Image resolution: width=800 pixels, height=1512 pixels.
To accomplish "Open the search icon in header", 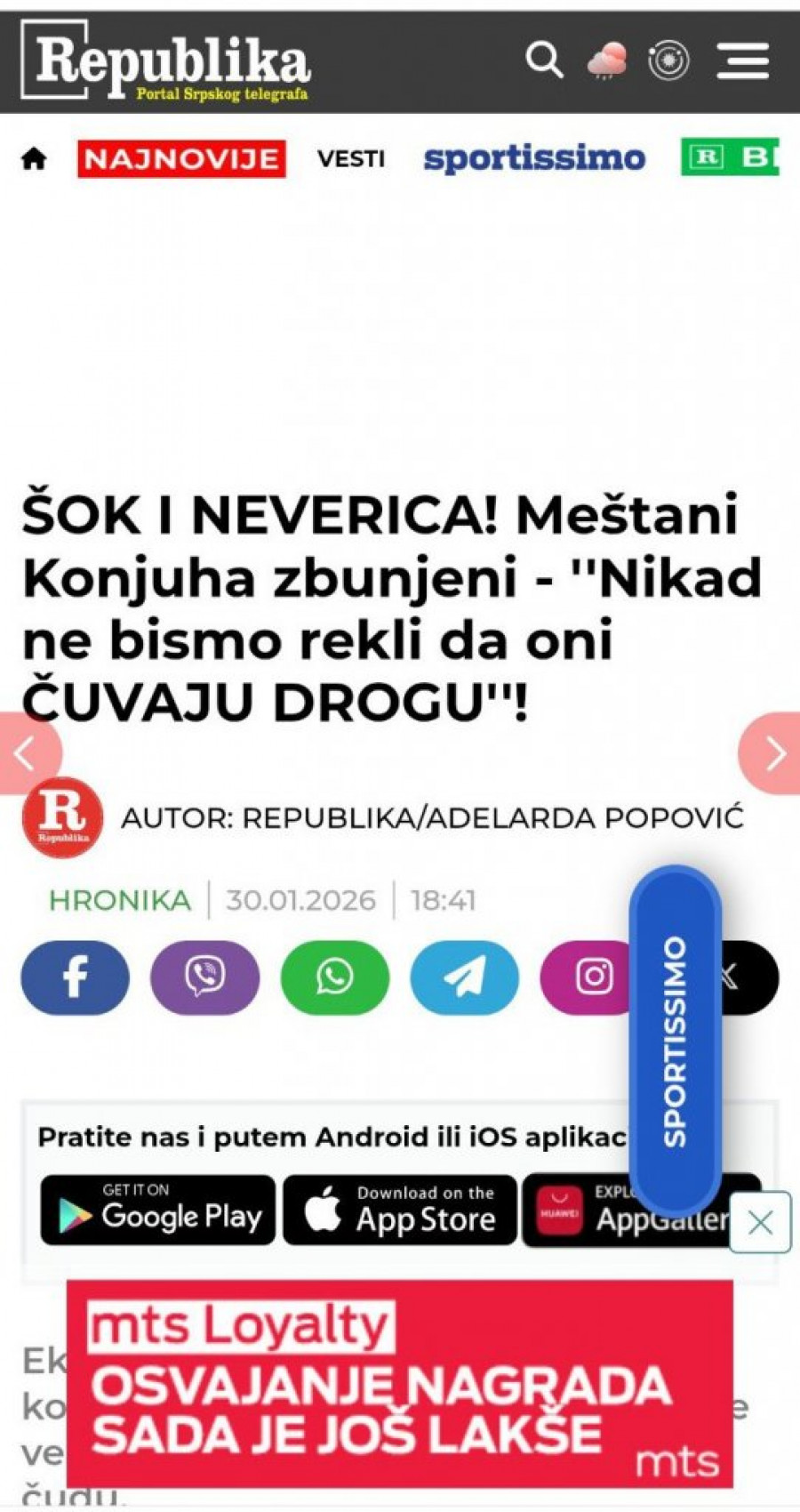I will pos(544,60).
